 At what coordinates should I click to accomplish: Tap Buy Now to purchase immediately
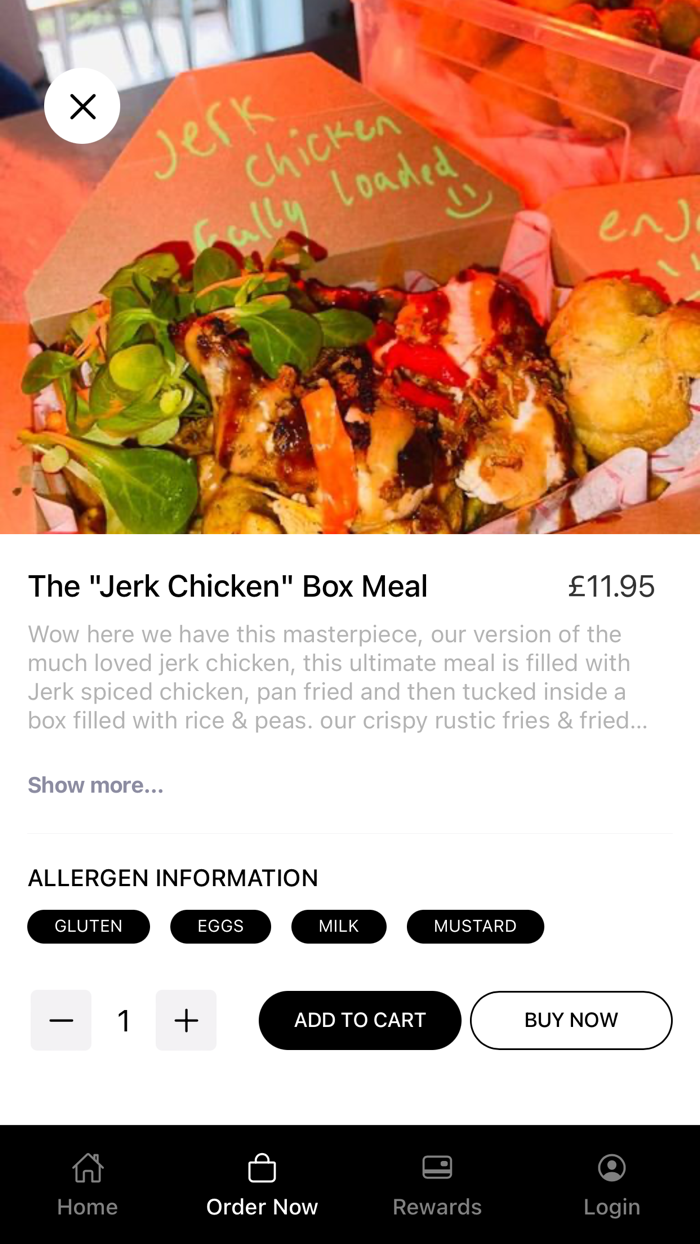[x=571, y=1020]
